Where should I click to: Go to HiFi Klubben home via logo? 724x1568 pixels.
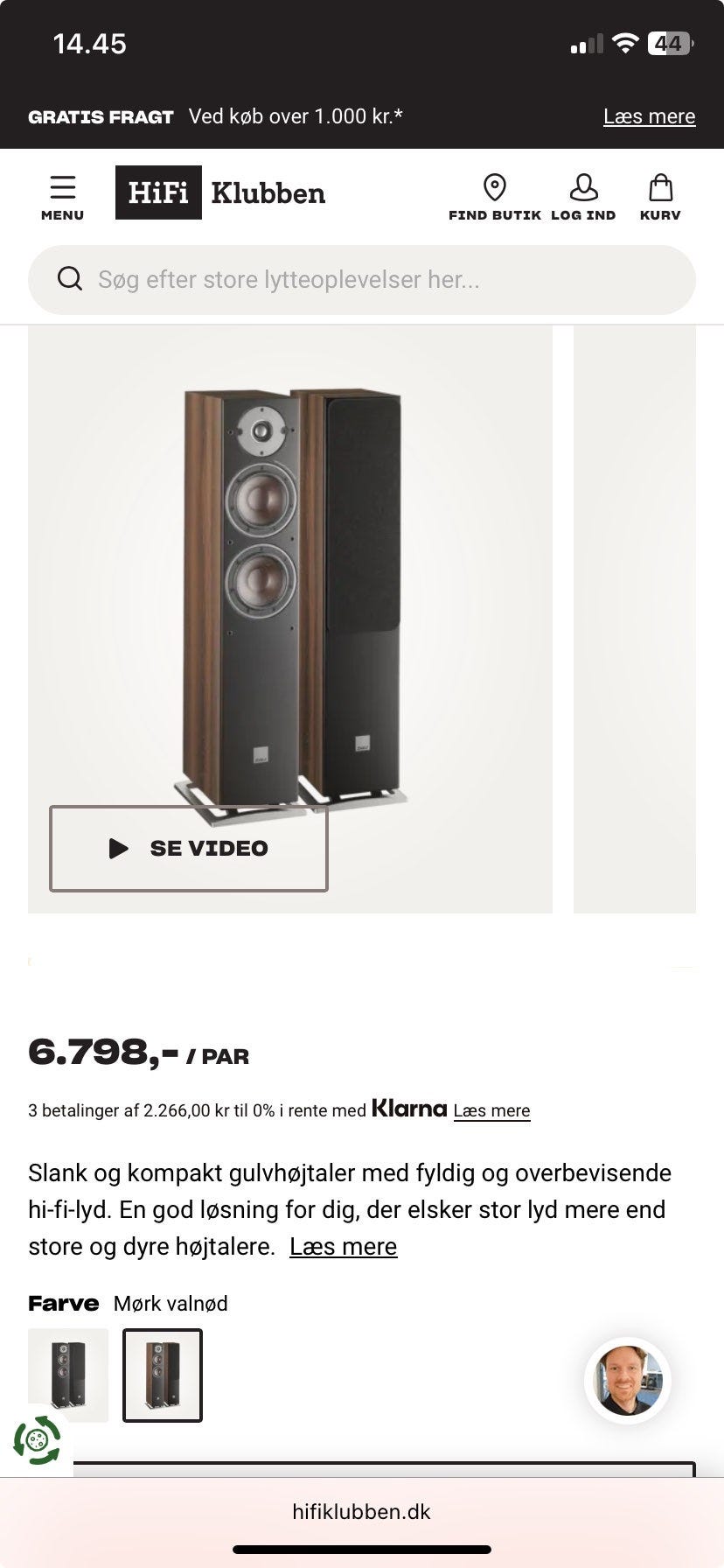click(x=220, y=192)
